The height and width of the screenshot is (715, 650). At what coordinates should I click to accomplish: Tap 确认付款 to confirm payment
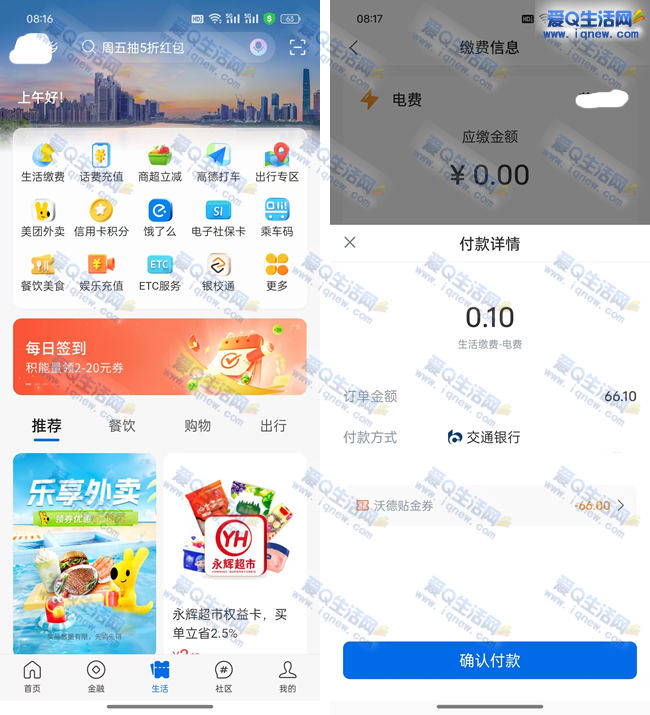click(x=490, y=660)
